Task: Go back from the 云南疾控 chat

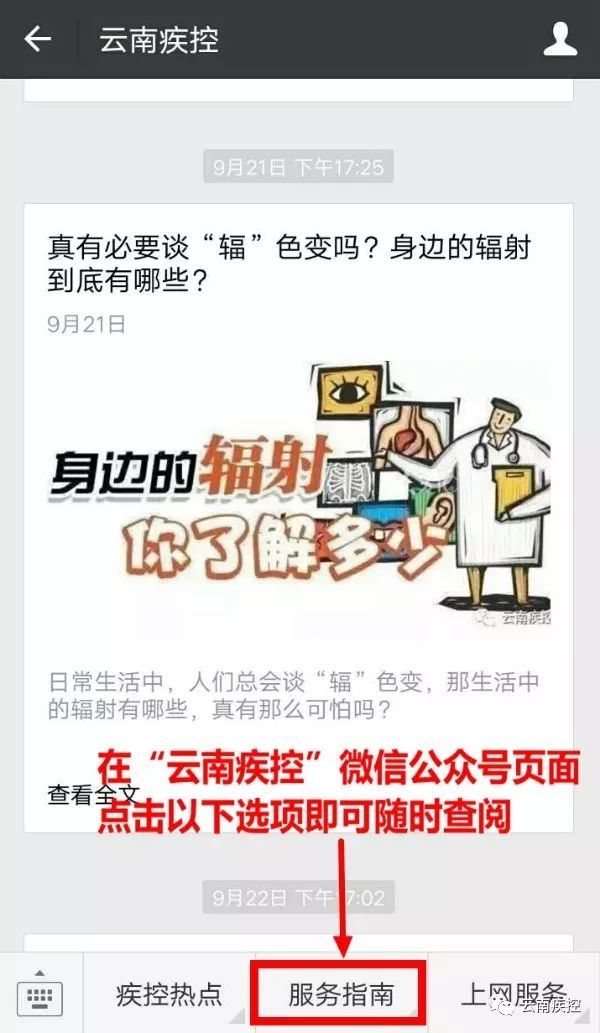Action: point(38,40)
